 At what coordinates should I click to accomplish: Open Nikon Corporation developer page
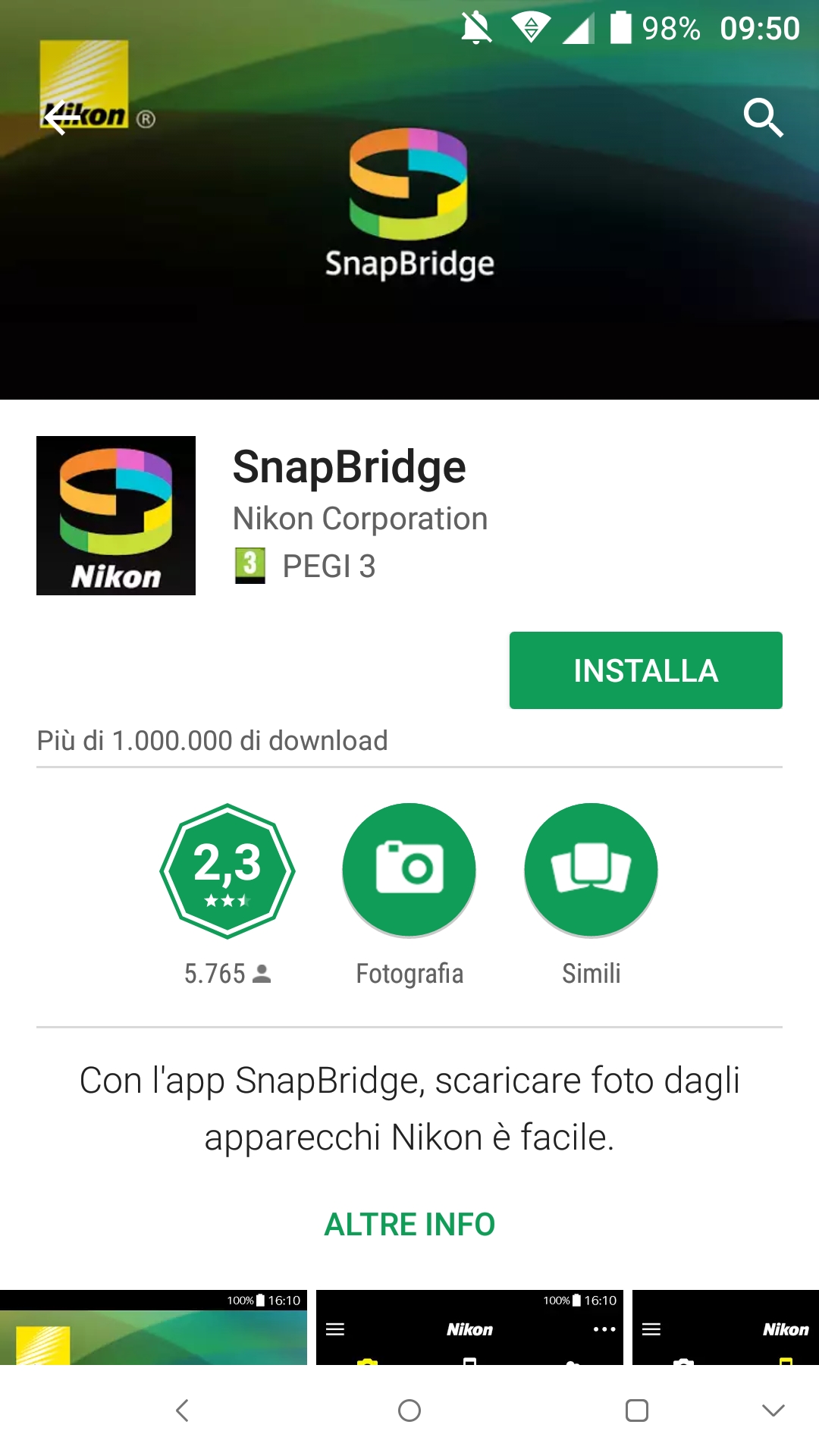pos(360,519)
